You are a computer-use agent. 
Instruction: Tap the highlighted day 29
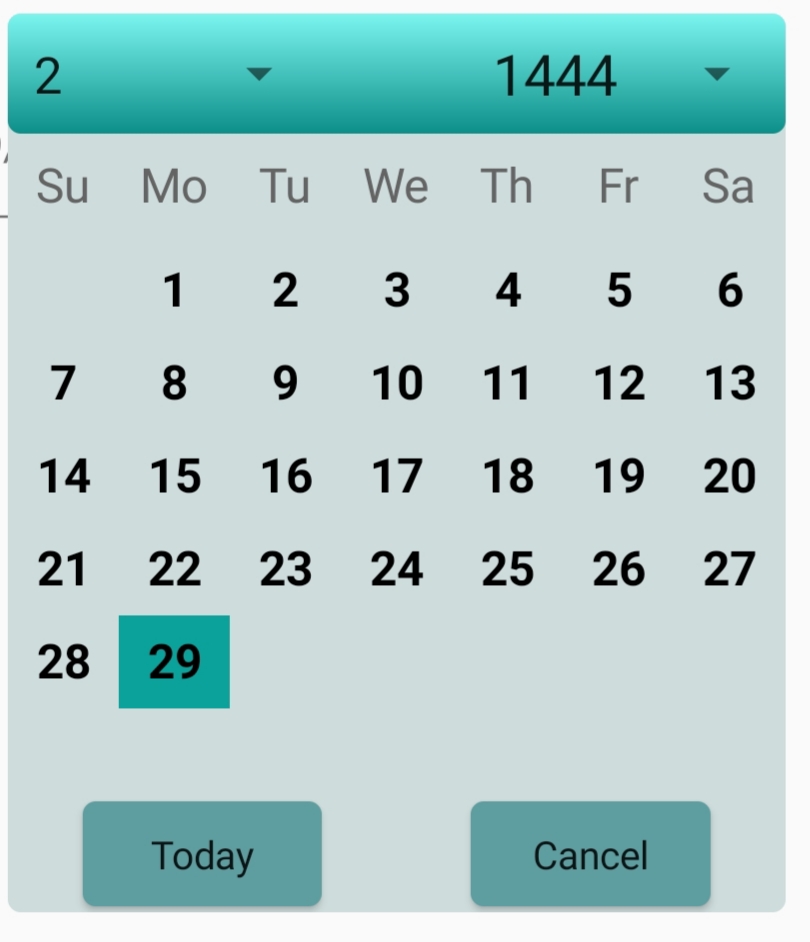pyautogui.click(x=174, y=662)
